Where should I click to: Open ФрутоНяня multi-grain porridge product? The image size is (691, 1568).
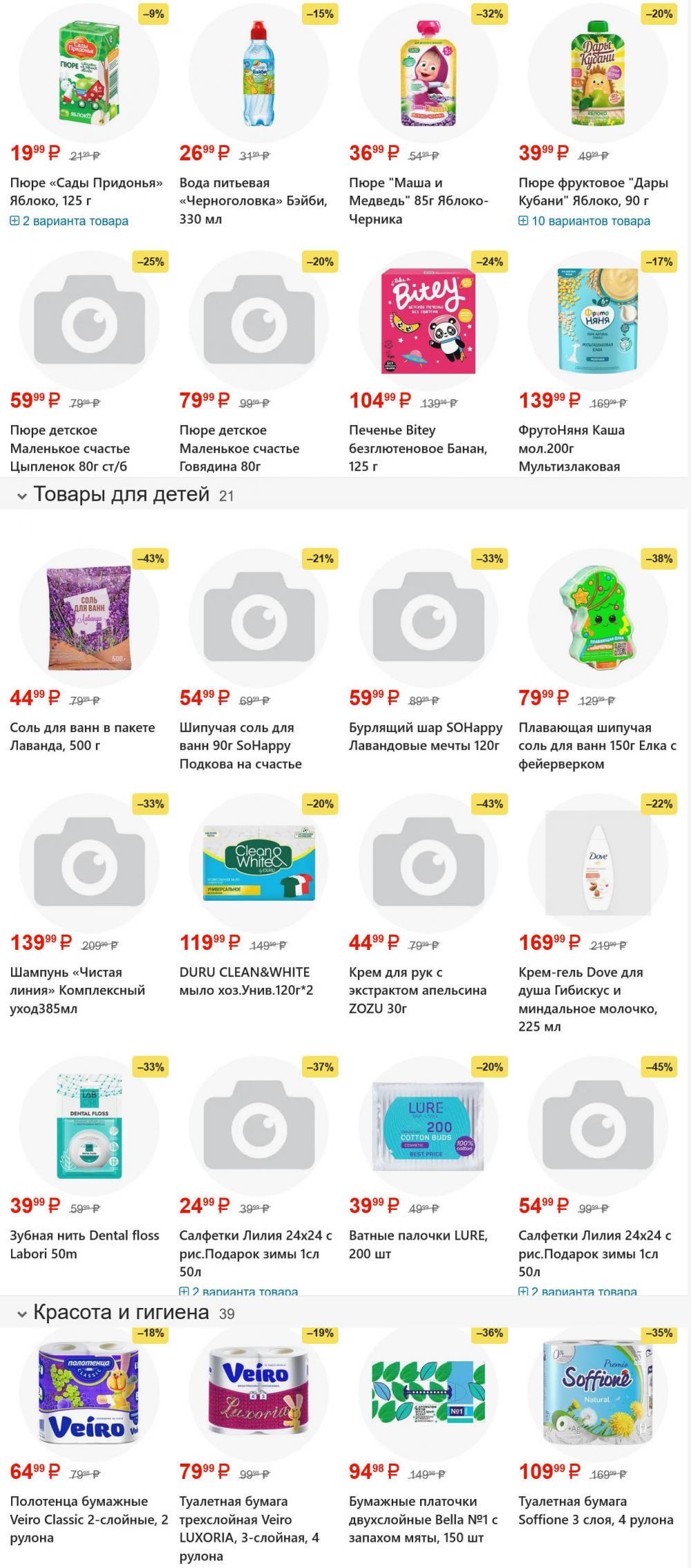coord(571,448)
